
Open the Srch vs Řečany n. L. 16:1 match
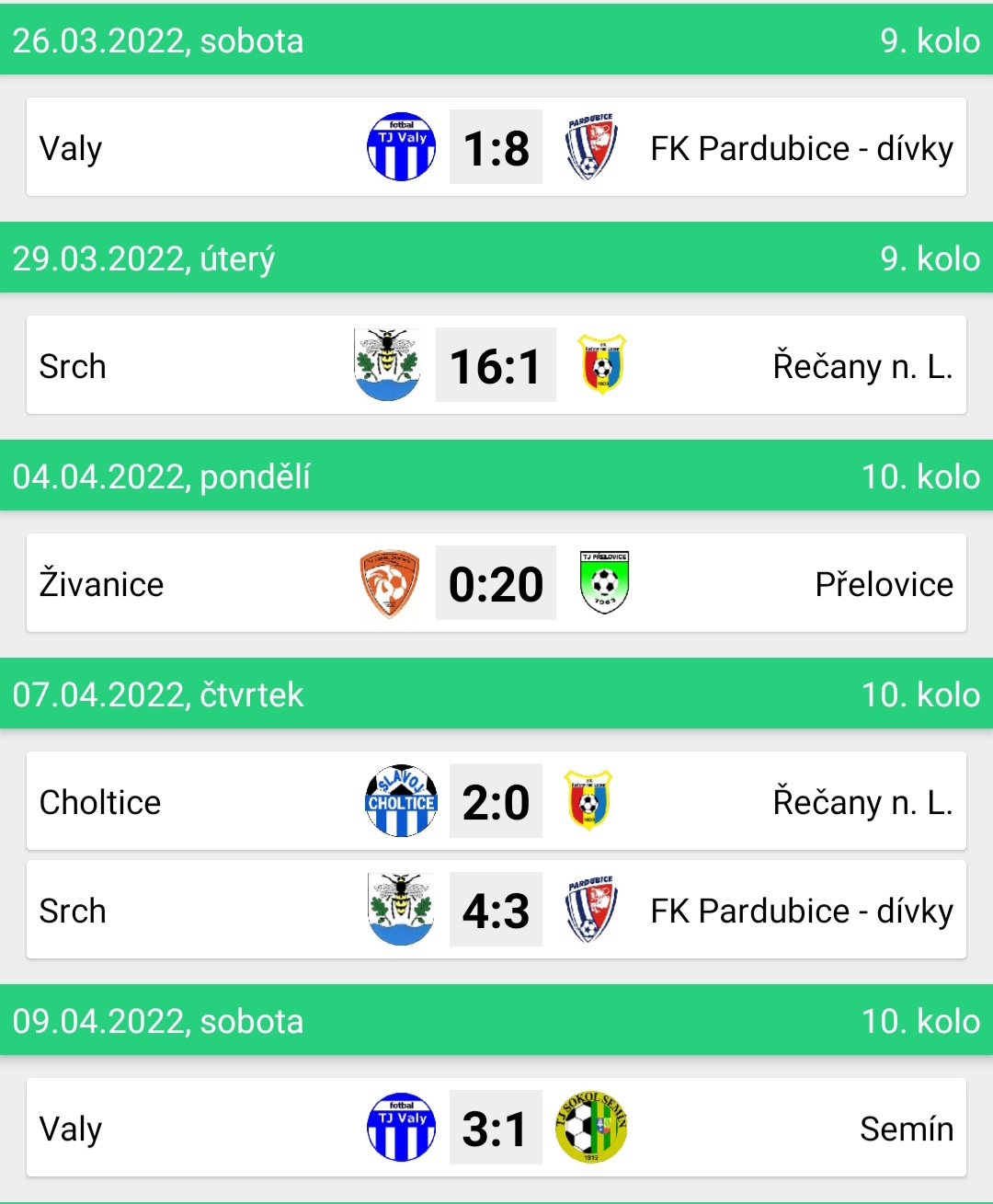[x=496, y=365]
